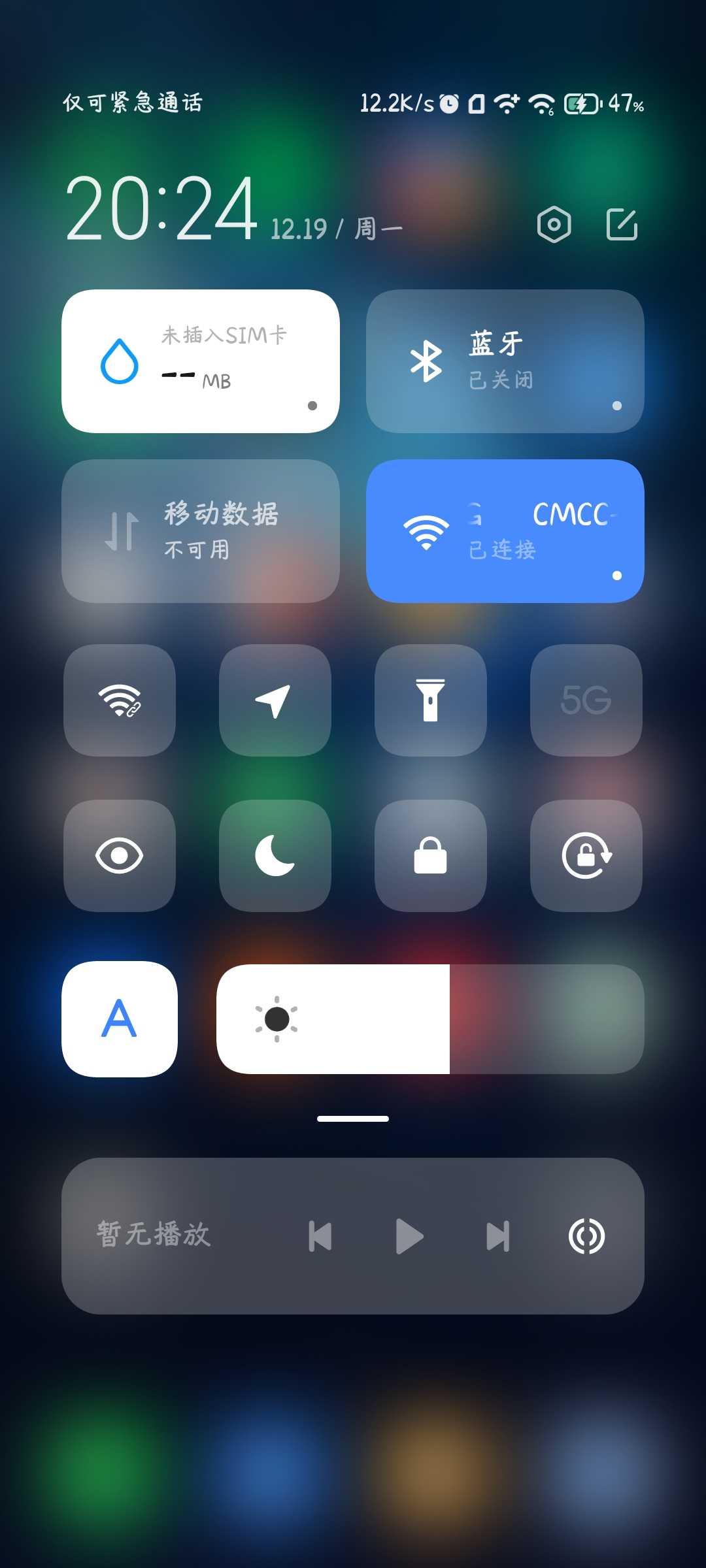Open the settings gear icon
Image resolution: width=706 pixels, height=1568 pixels.
pos(554,225)
